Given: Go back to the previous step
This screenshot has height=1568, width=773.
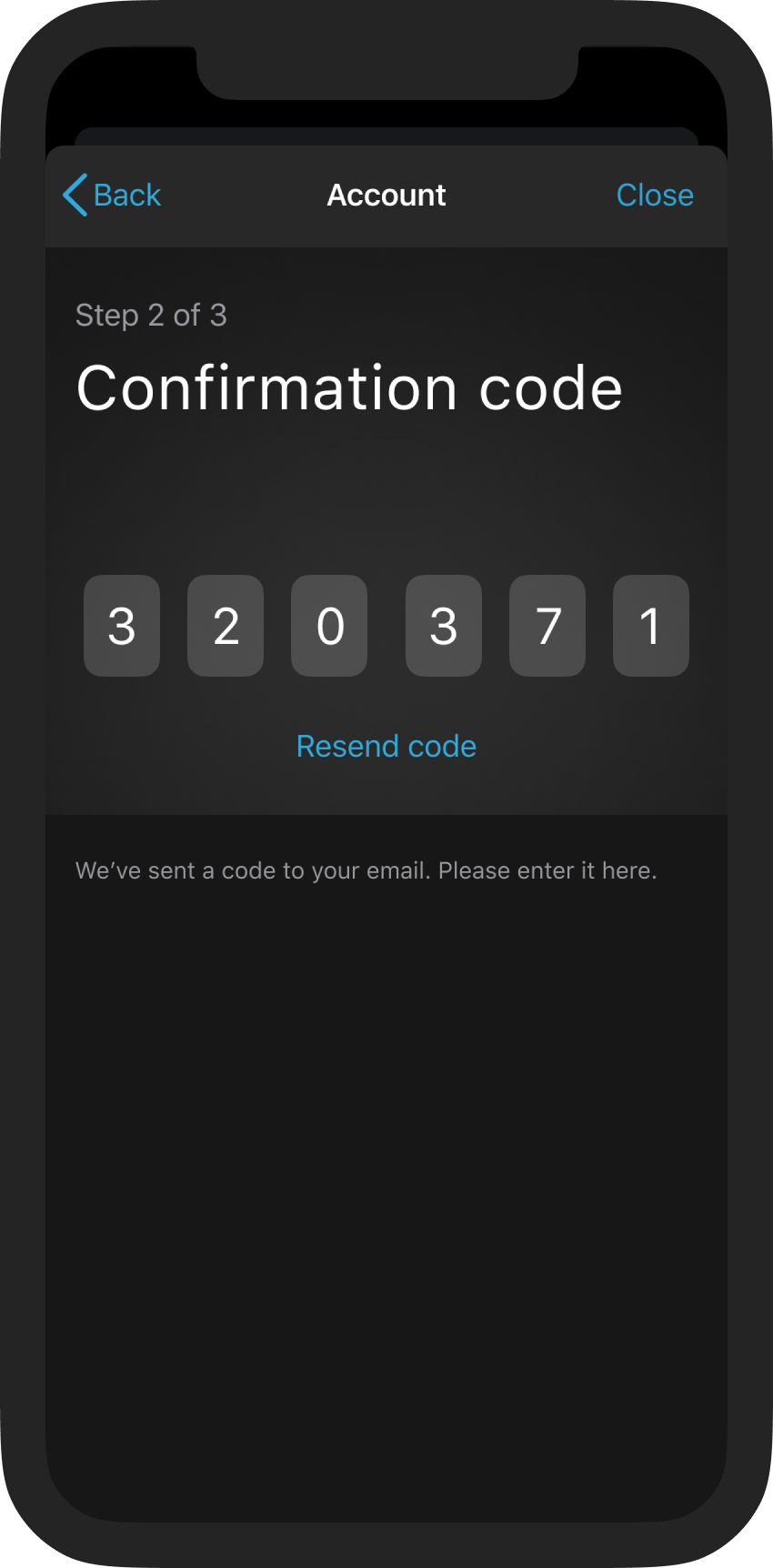Looking at the screenshot, I should point(112,195).
